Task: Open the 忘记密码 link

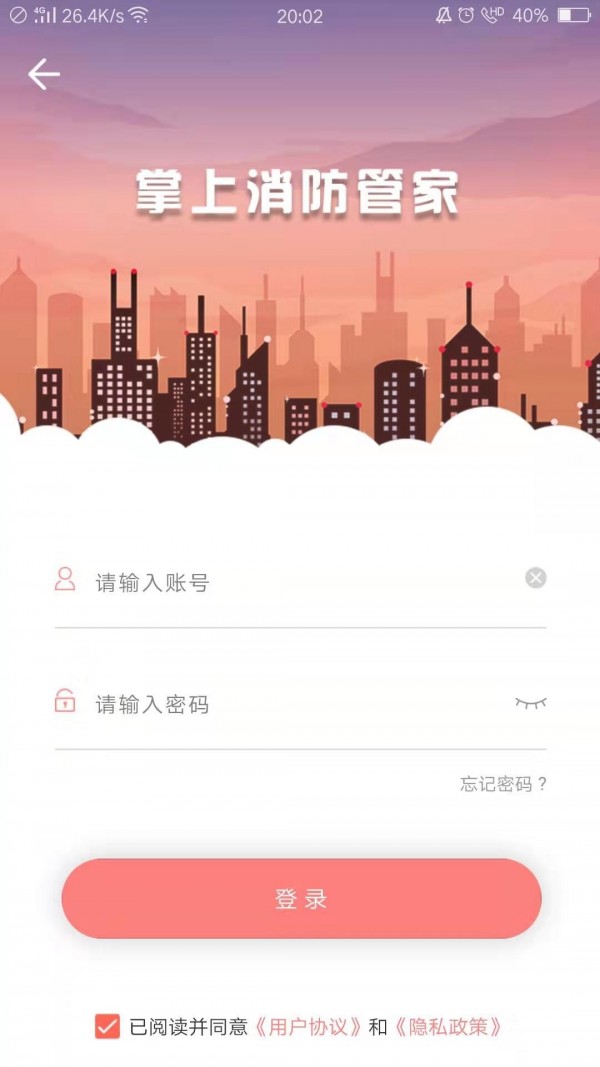Action: [503, 784]
